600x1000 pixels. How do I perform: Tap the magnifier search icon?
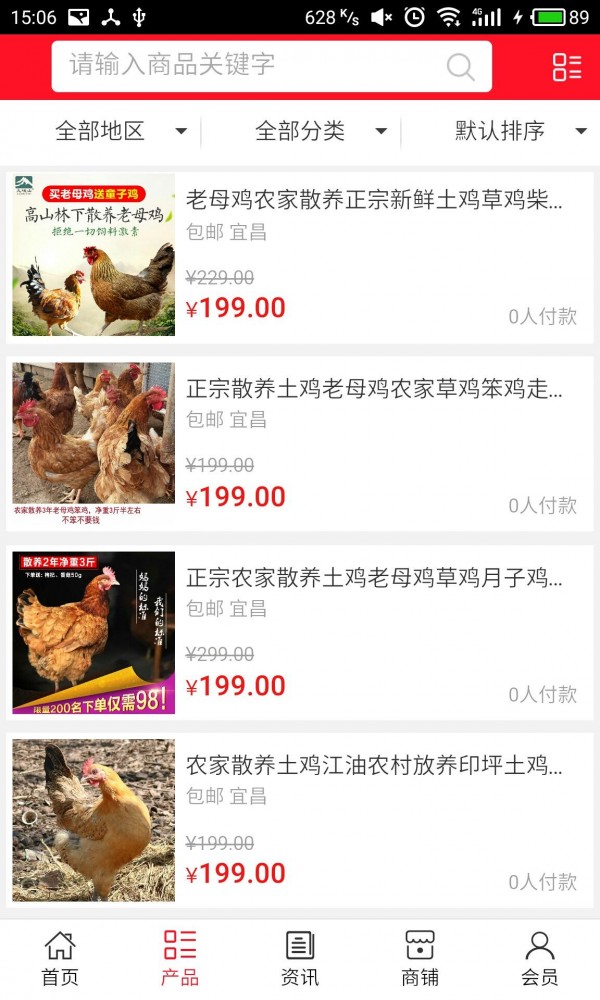pos(460,67)
